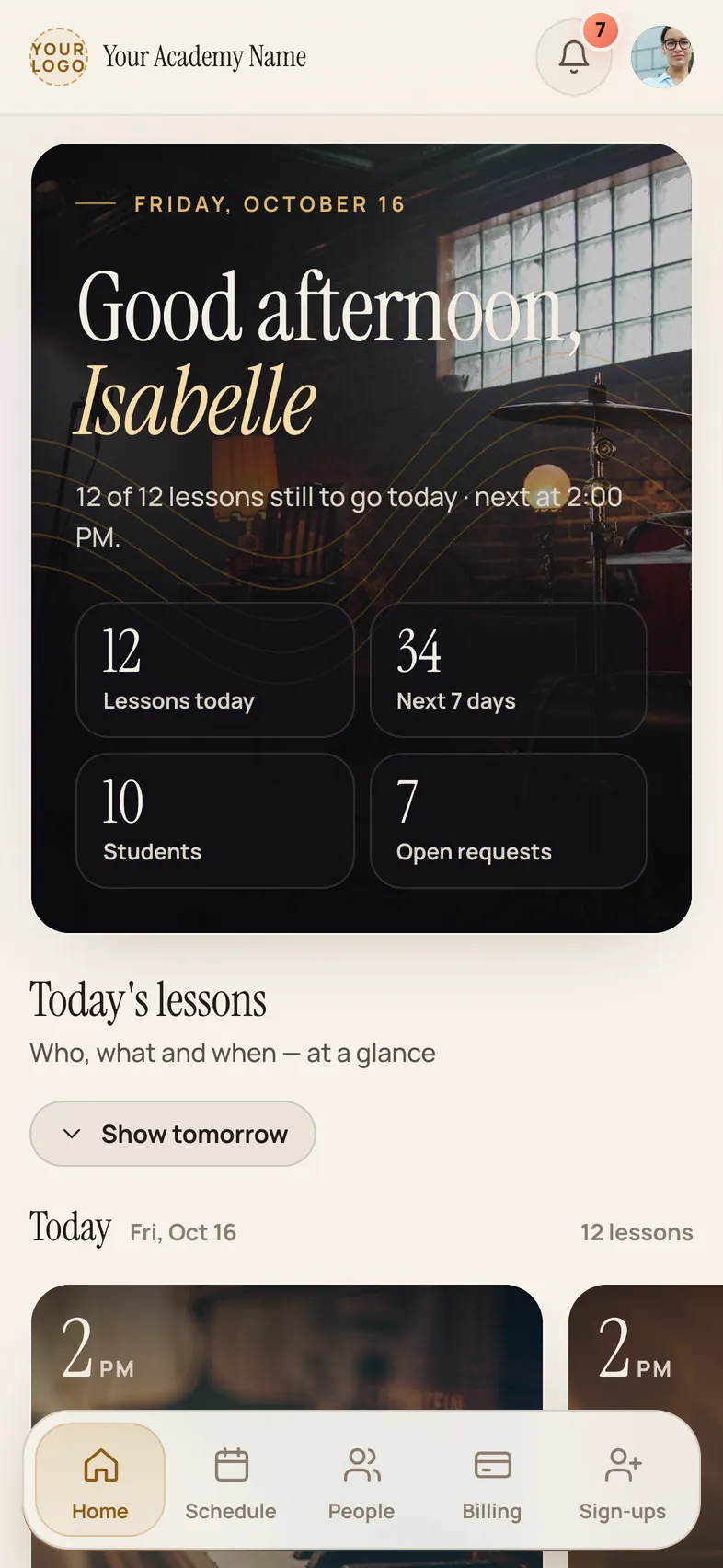Image resolution: width=723 pixels, height=1568 pixels.
Task: Switch to the Schedule tab
Action: point(231,1480)
